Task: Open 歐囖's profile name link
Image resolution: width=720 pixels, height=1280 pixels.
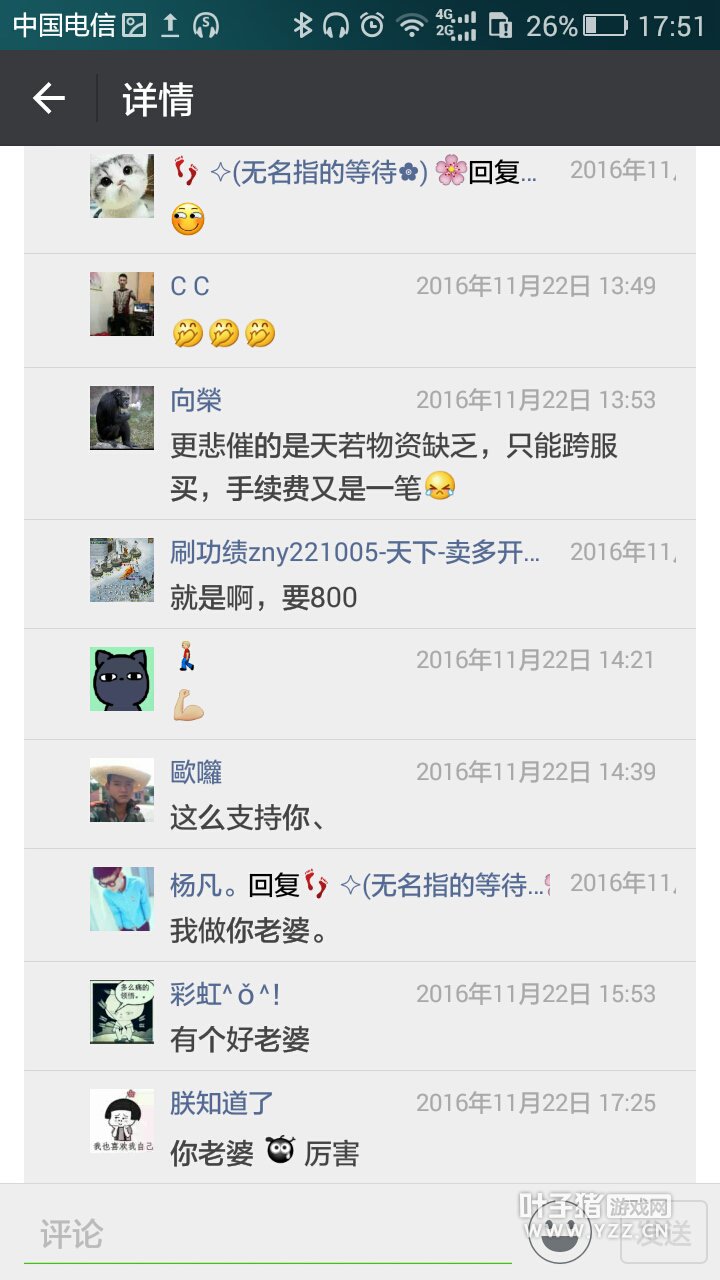Action: (x=196, y=772)
